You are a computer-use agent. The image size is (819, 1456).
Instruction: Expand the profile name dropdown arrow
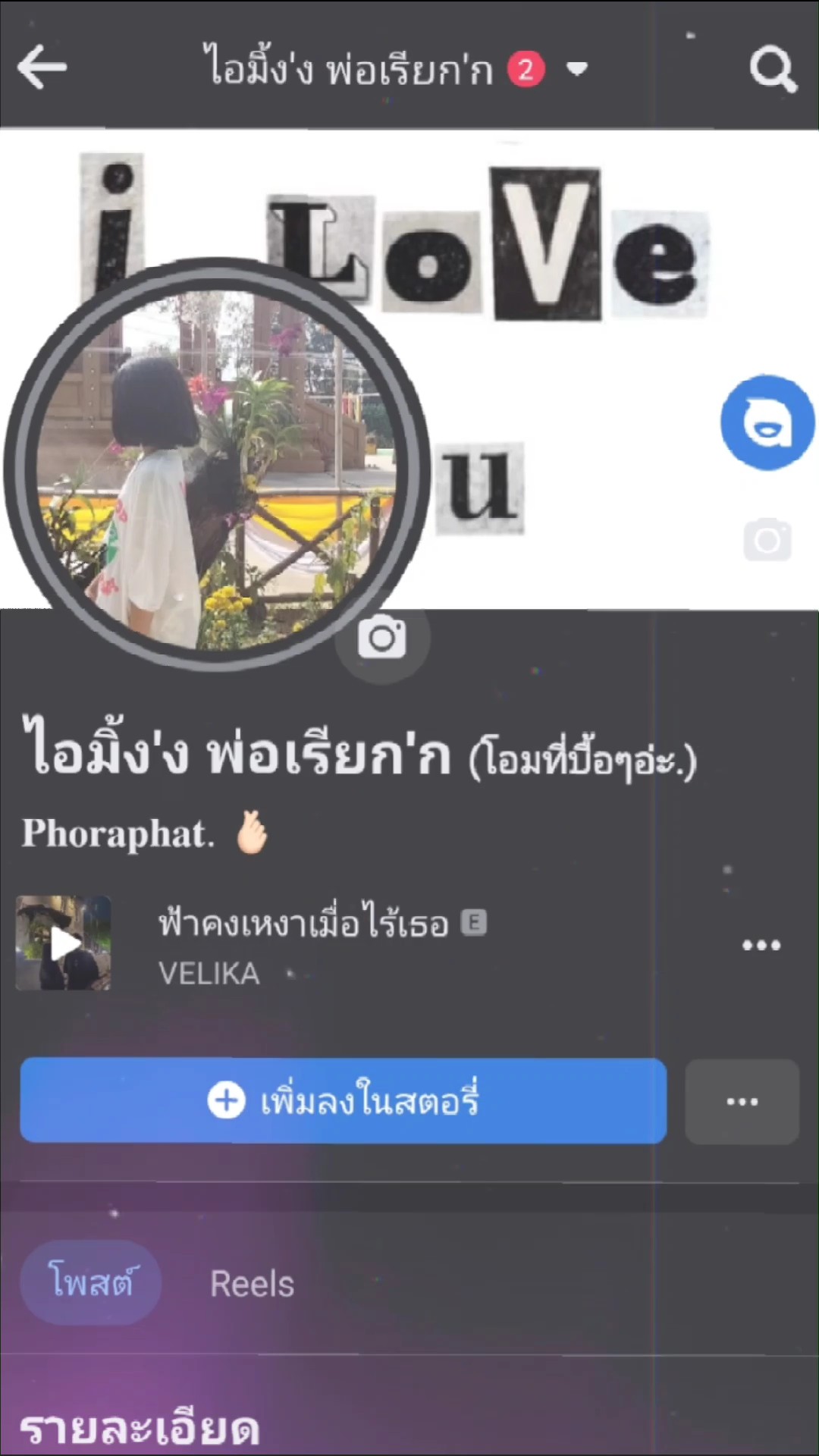pos(577,70)
